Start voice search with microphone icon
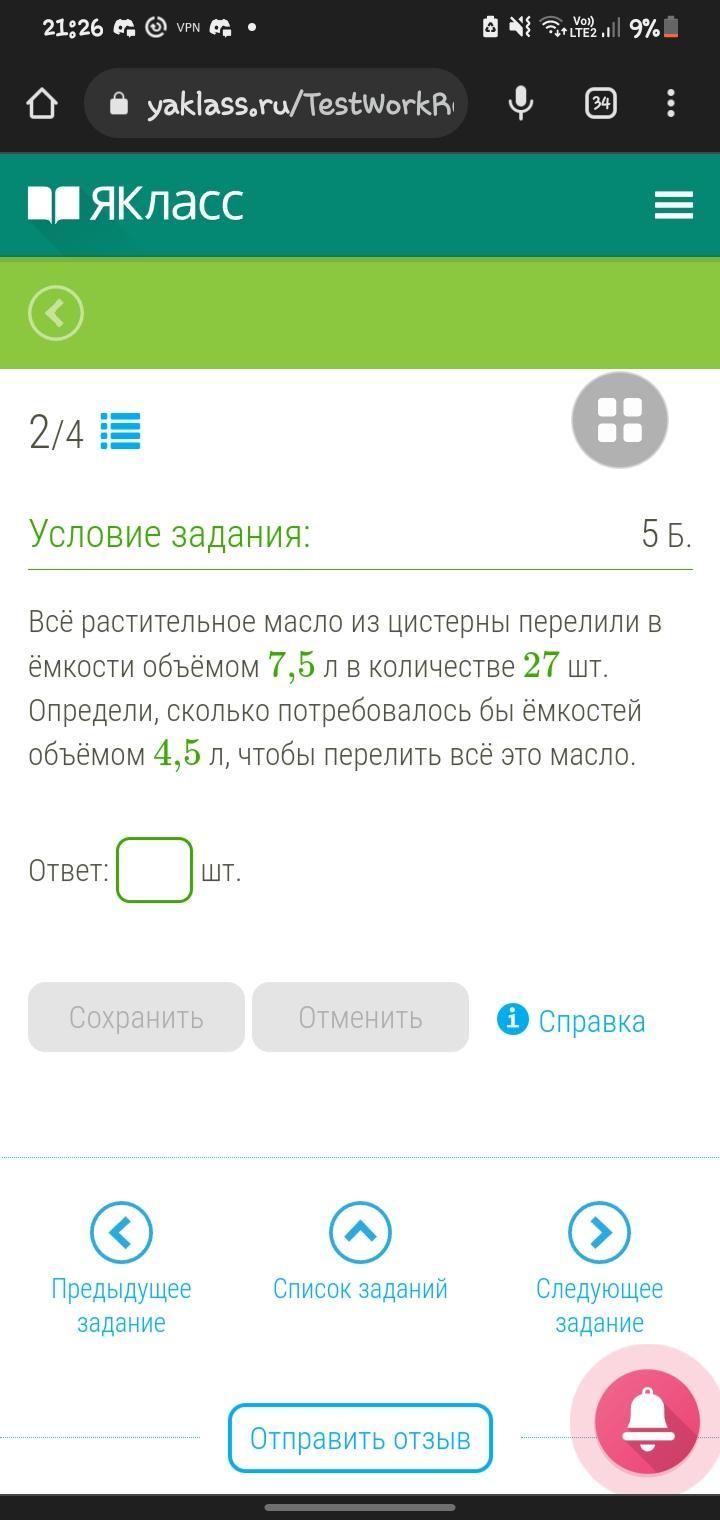Screen dimensions: 720x1520 pos(521,103)
